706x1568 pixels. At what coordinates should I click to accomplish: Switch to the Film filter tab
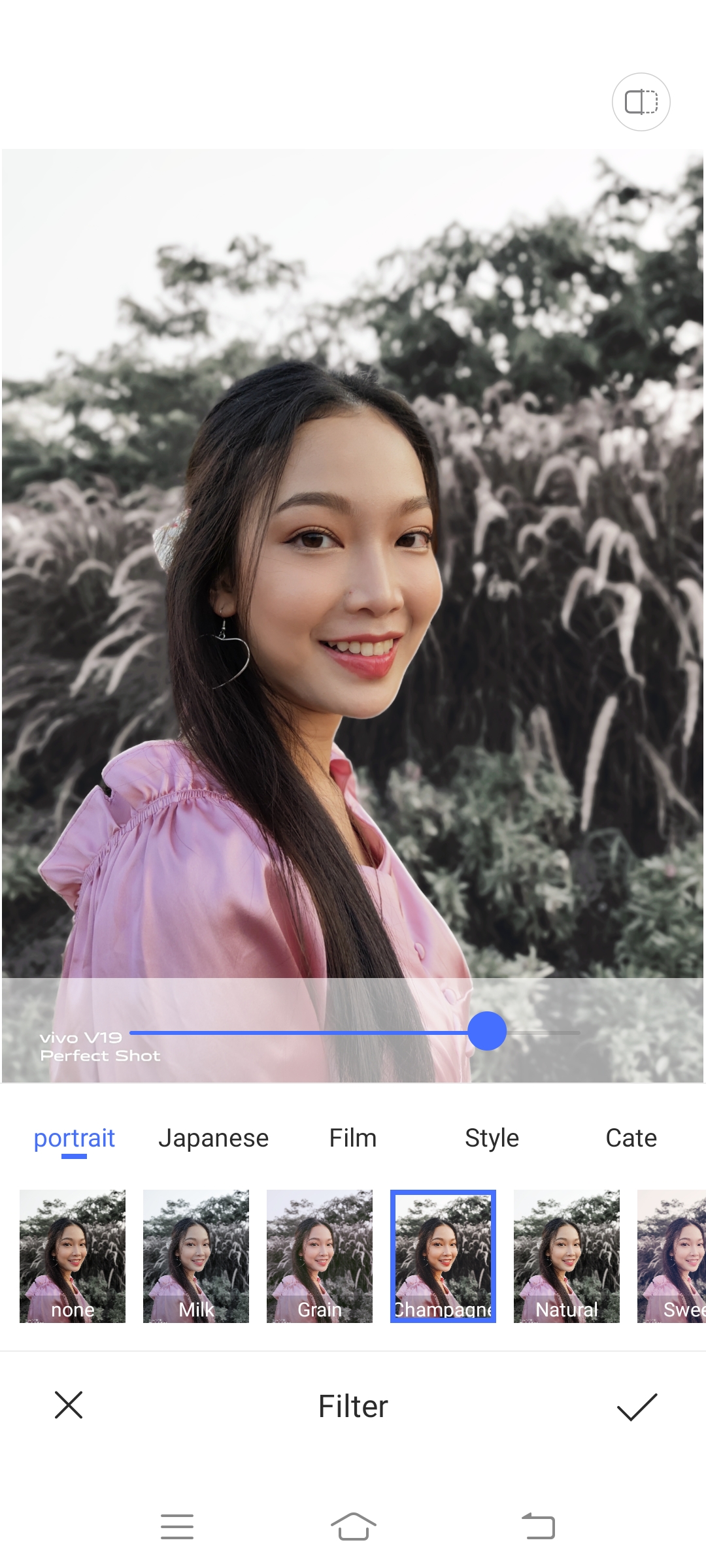point(352,1138)
